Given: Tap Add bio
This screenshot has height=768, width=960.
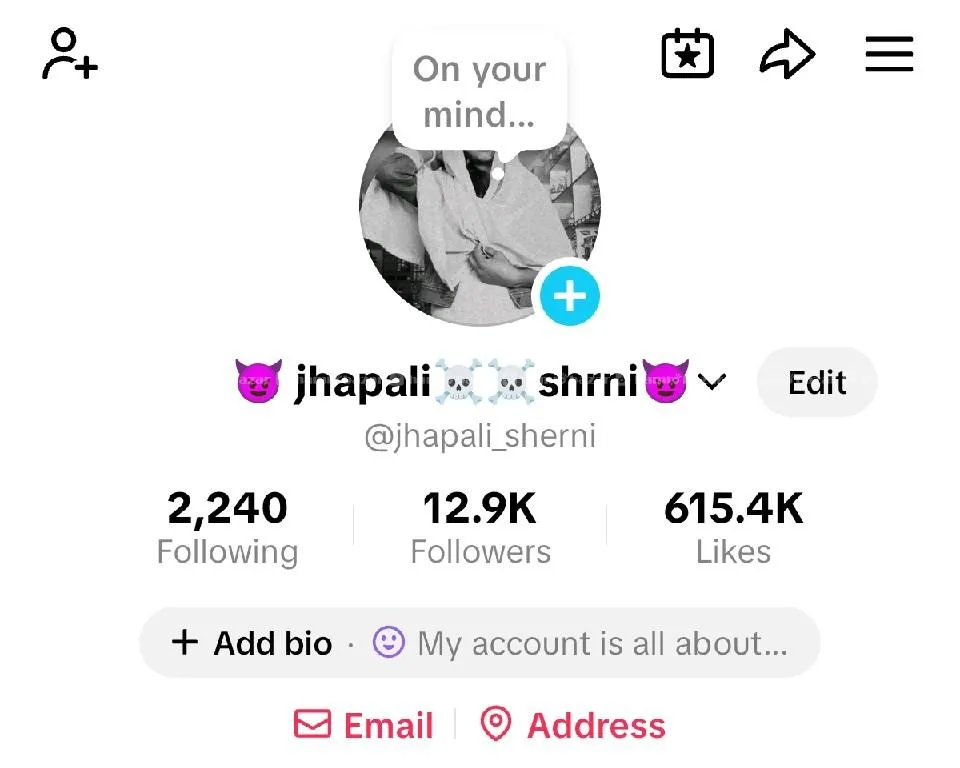Looking at the screenshot, I should pyautogui.click(x=252, y=643).
